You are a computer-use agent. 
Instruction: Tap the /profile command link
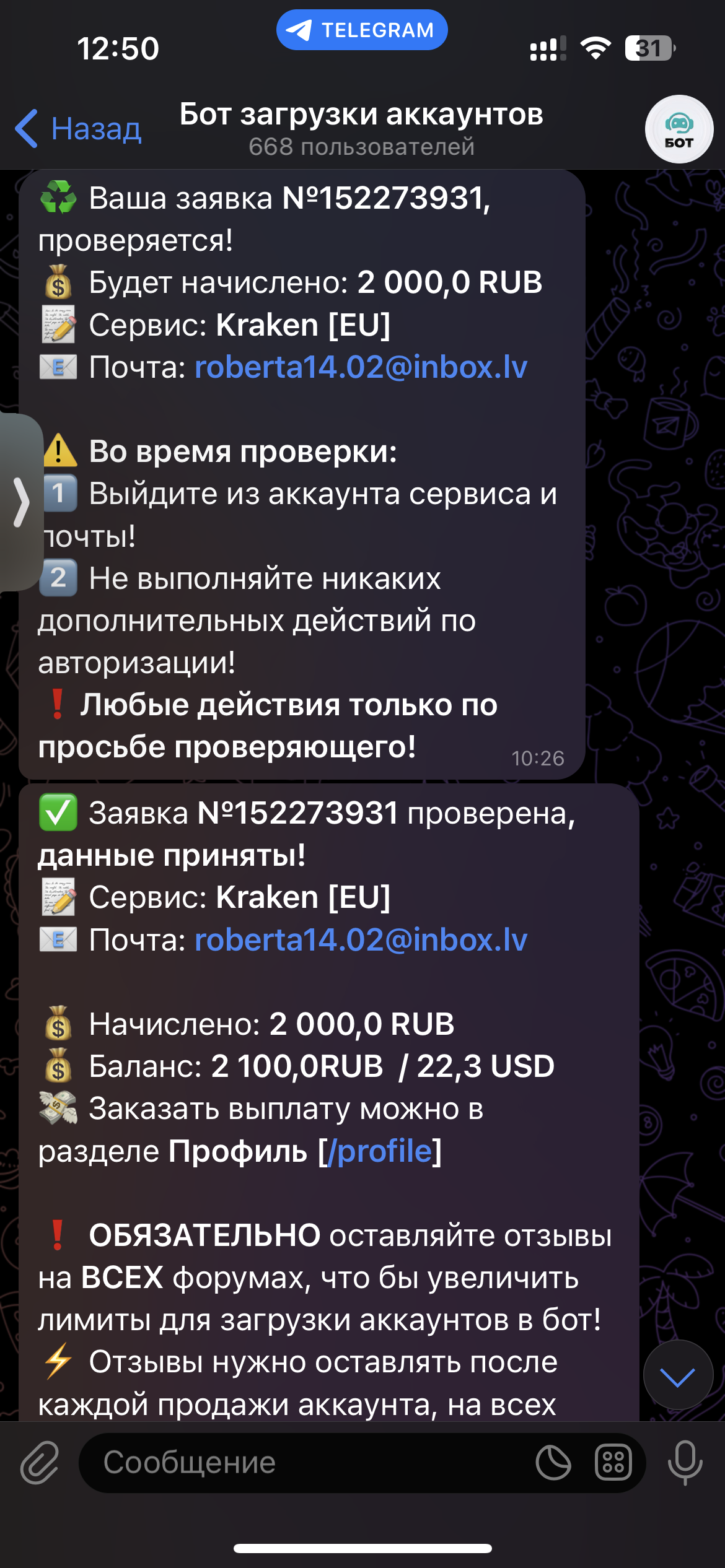pyautogui.click(x=379, y=1151)
